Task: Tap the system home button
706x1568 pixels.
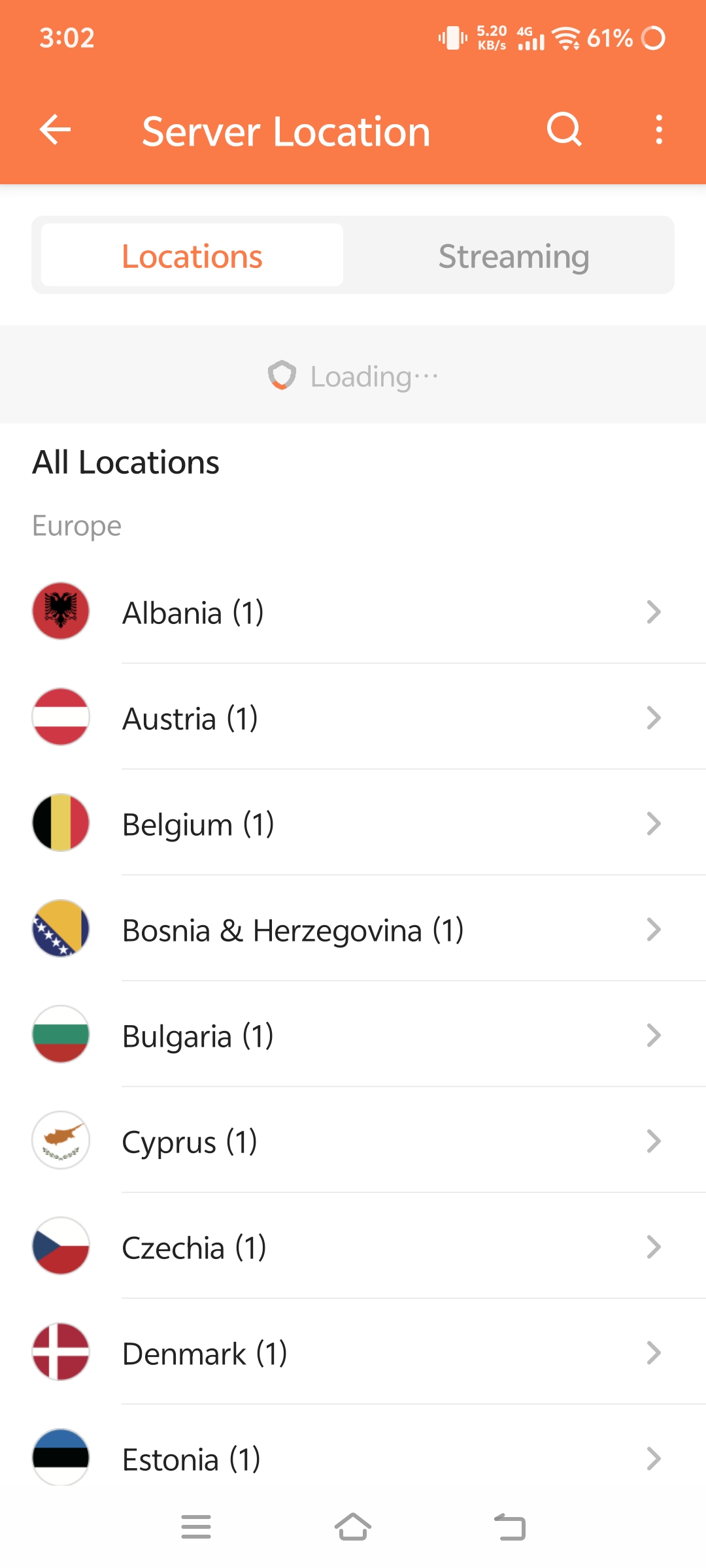Action: pyautogui.click(x=353, y=1527)
